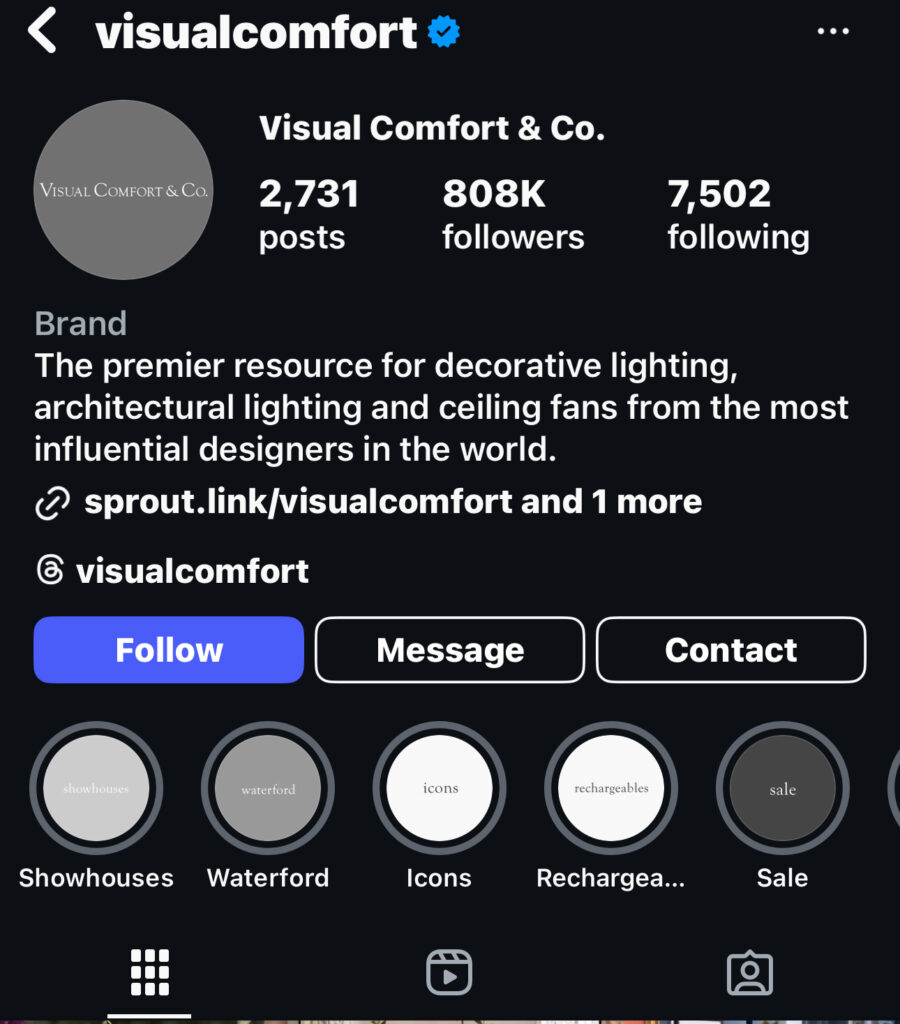Image resolution: width=900 pixels, height=1024 pixels.
Task: Open the three-dot overflow menu
Action: (832, 32)
